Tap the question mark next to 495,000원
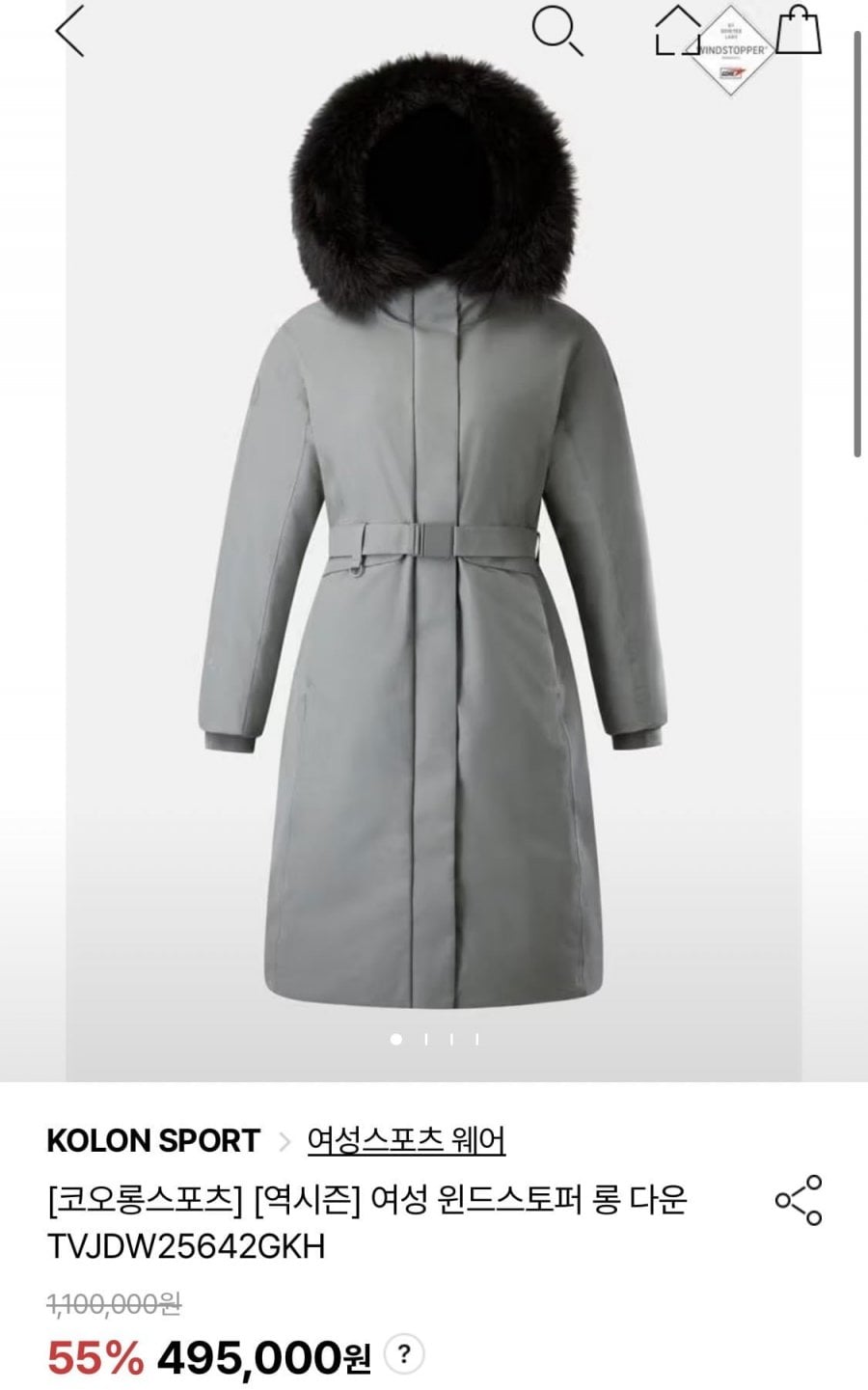The height and width of the screenshot is (1390, 868). [404, 1355]
